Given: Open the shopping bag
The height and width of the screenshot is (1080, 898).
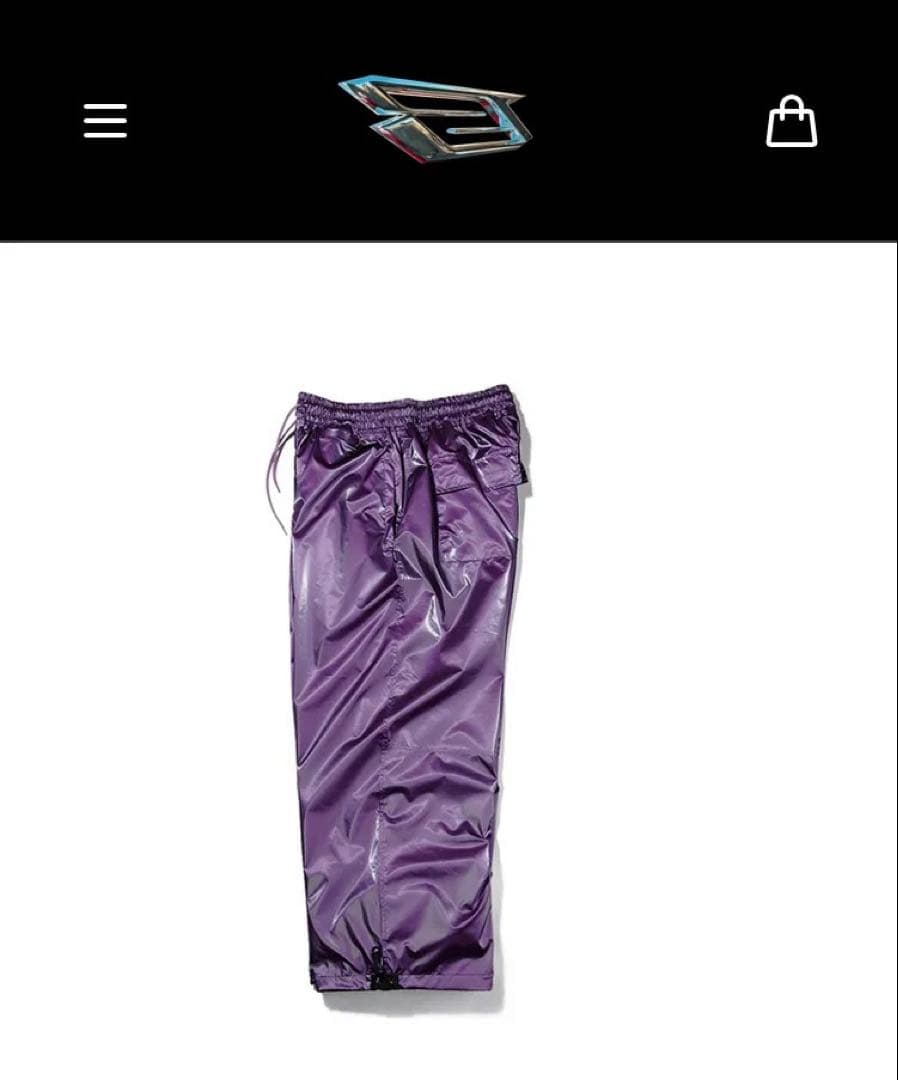Looking at the screenshot, I should coord(791,122).
